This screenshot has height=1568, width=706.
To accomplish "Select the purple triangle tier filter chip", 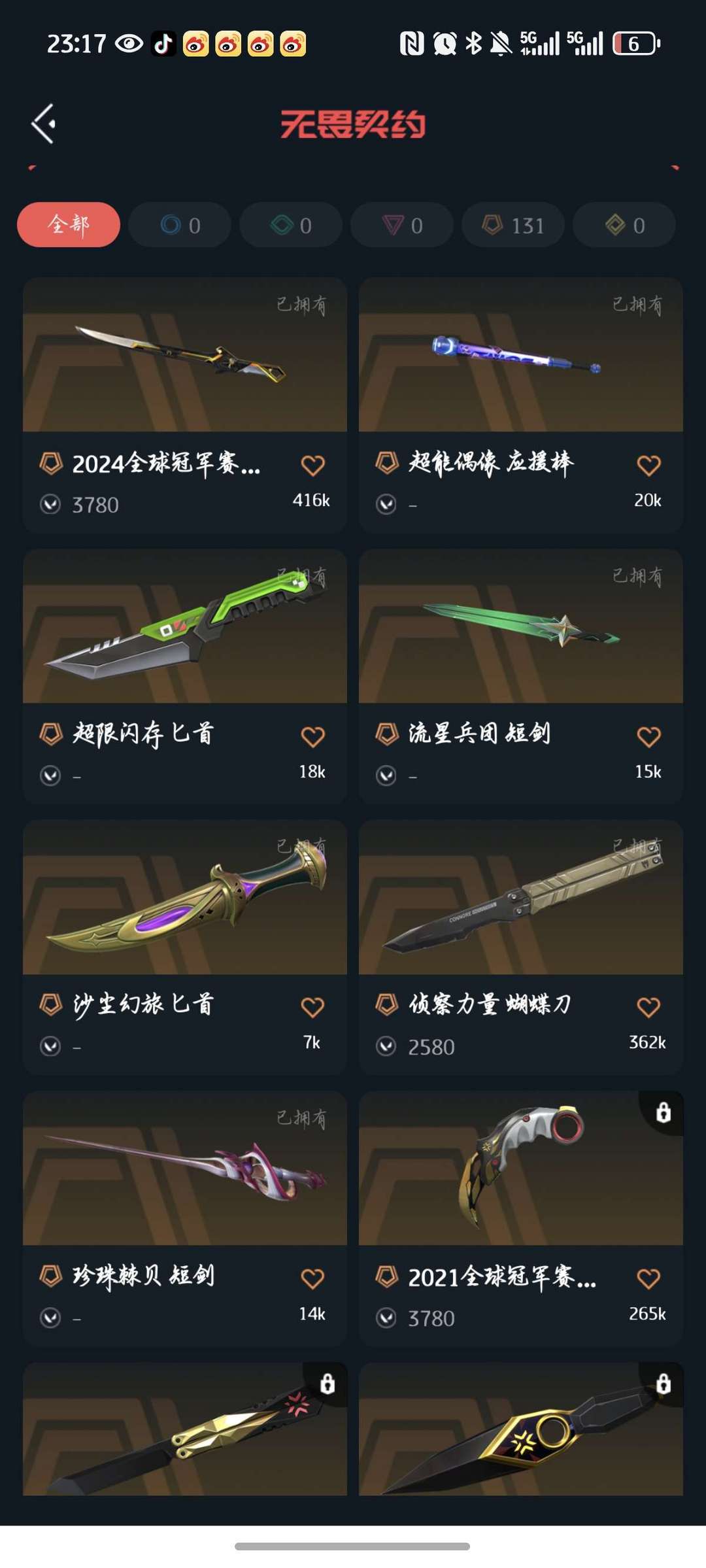I will 402,225.
